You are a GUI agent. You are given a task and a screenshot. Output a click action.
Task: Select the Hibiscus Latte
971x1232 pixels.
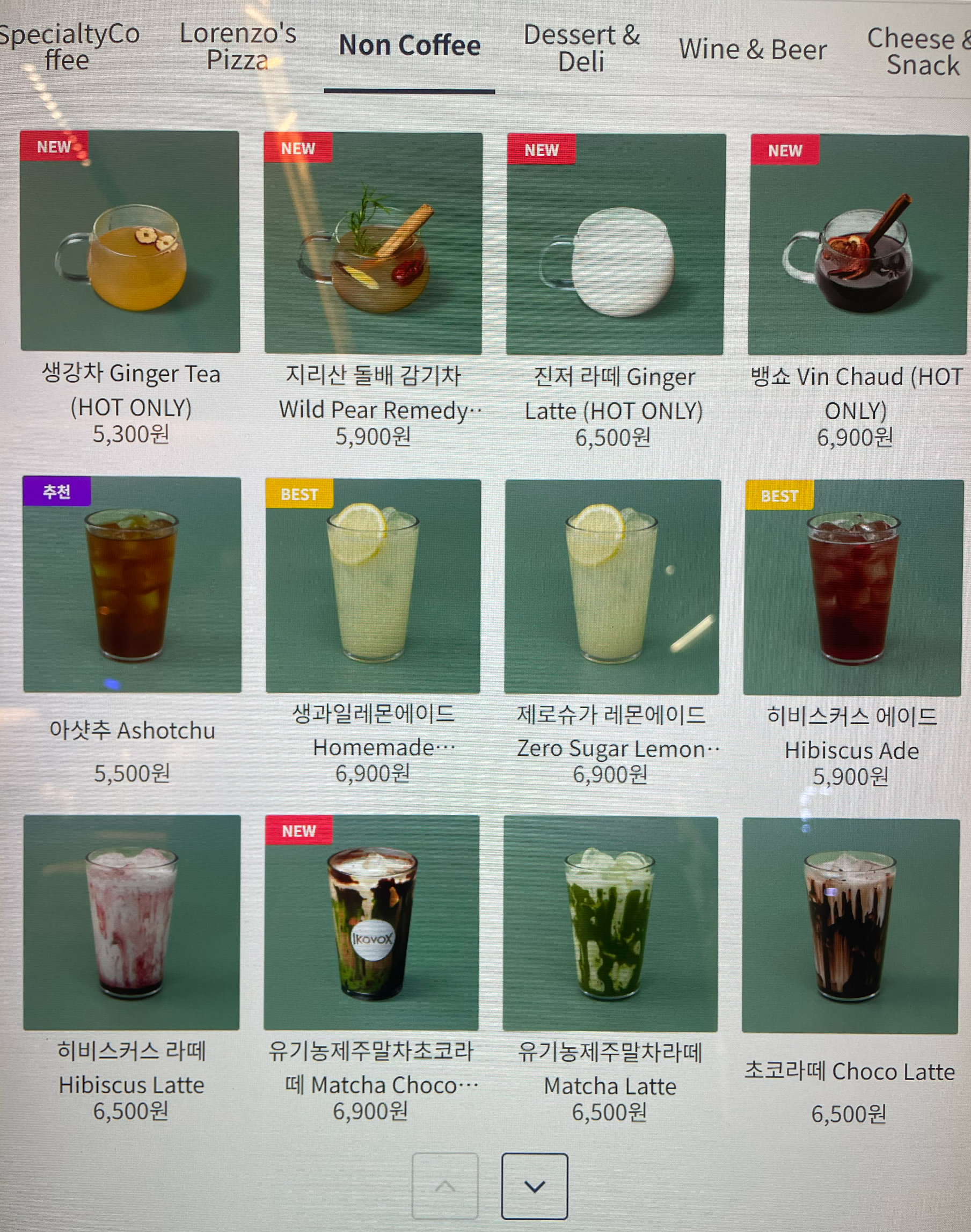pyautogui.click(x=132, y=969)
